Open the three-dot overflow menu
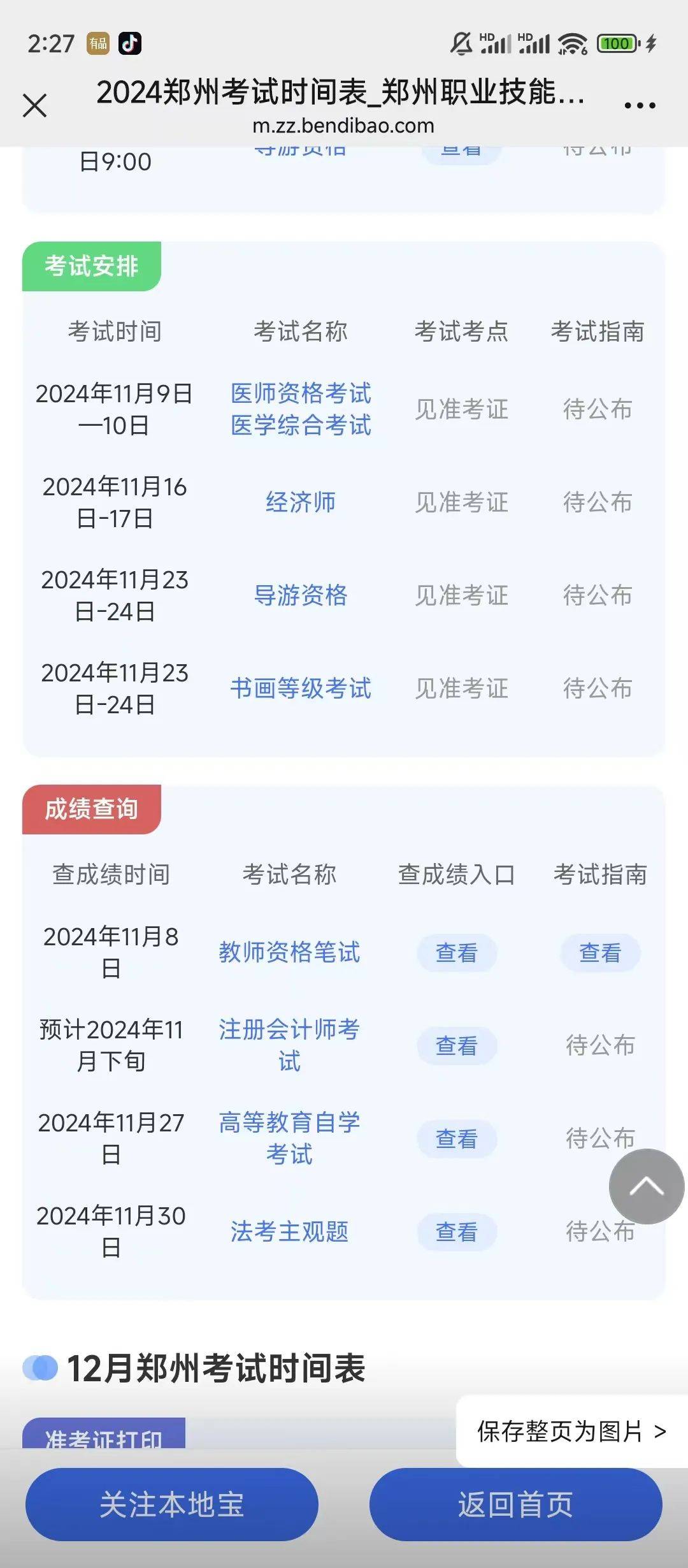 click(x=640, y=106)
